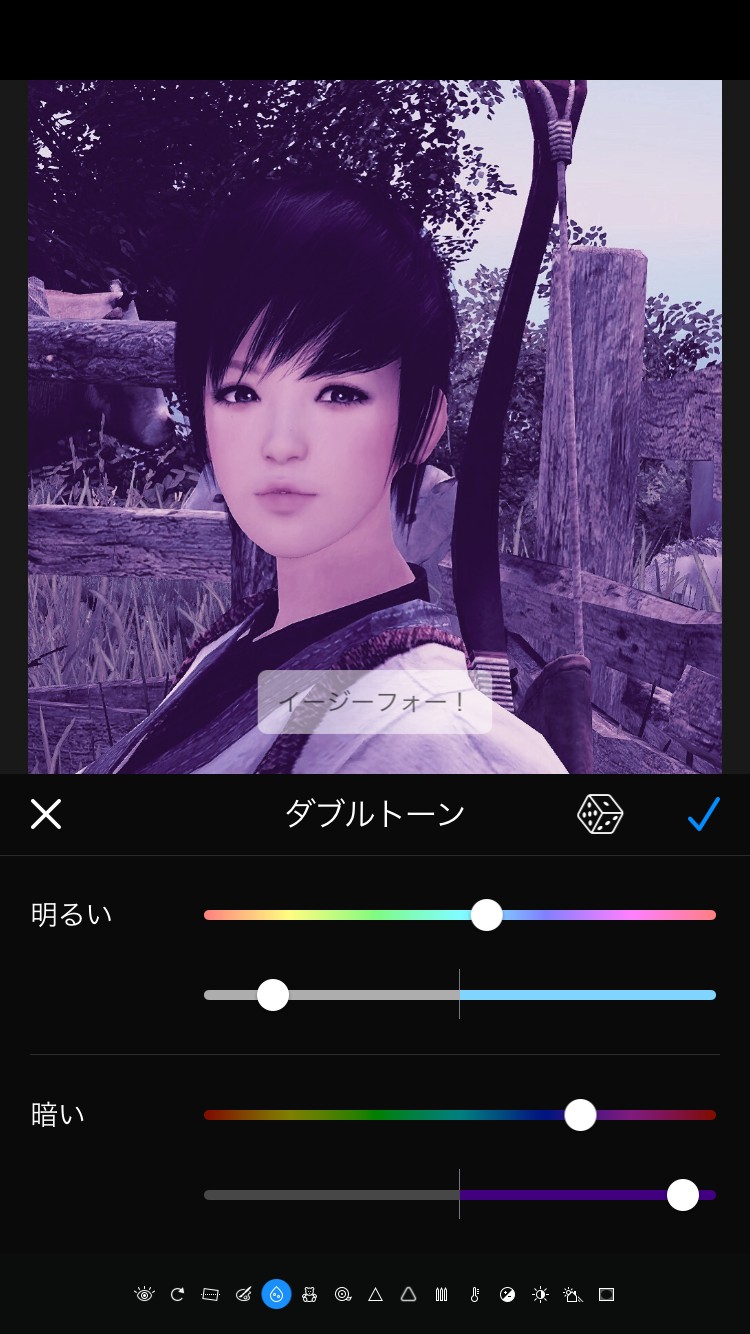Select the vignette square tool
The width and height of the screenshot is (750, 1334).
pyautogui.click(x=606, y=1294)
